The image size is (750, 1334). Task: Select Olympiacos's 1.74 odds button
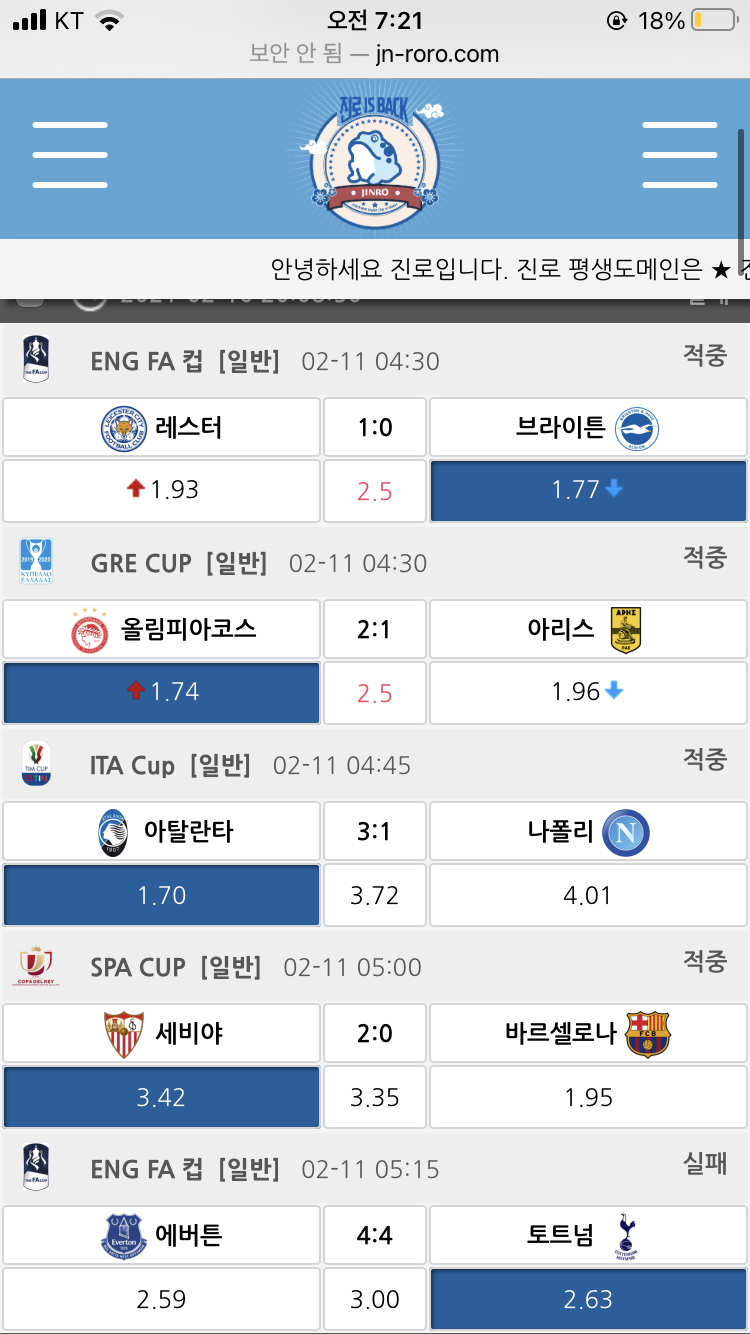pyautogui.click(x=161, y=692)
